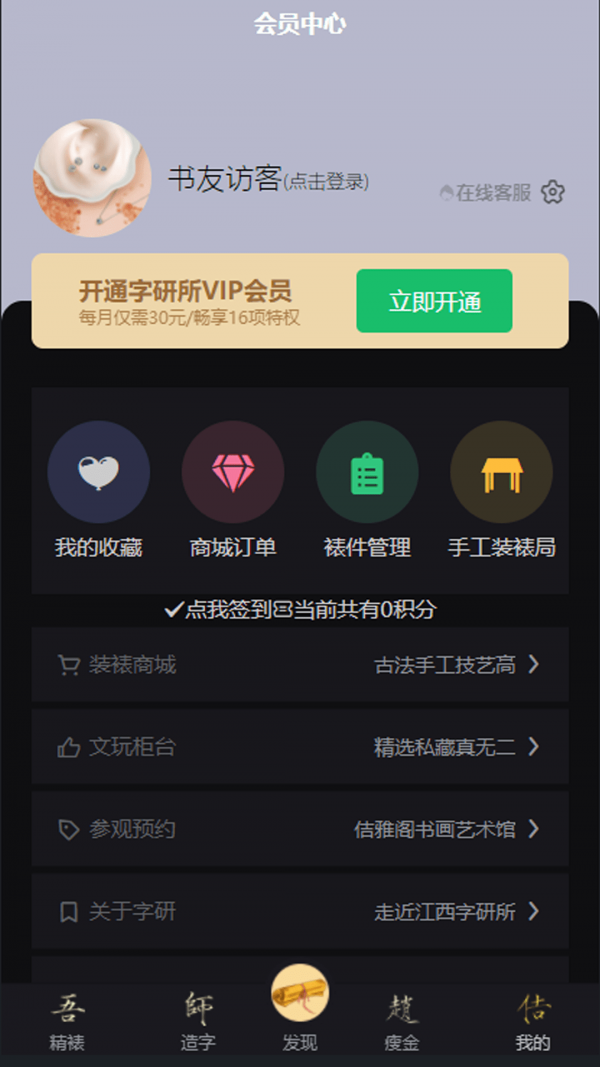
Task: Open 裱件管理
Action: coord(367,490)
